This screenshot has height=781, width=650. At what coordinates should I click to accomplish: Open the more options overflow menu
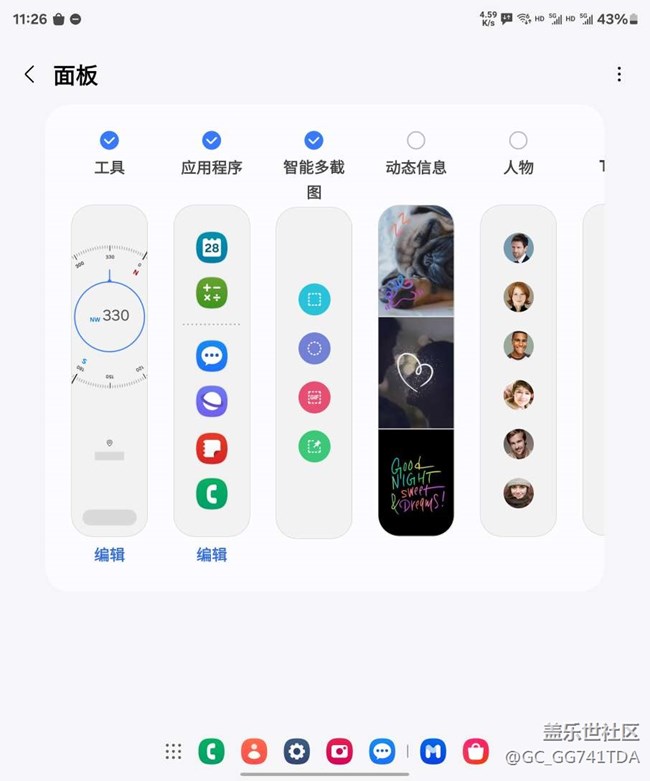619,75
